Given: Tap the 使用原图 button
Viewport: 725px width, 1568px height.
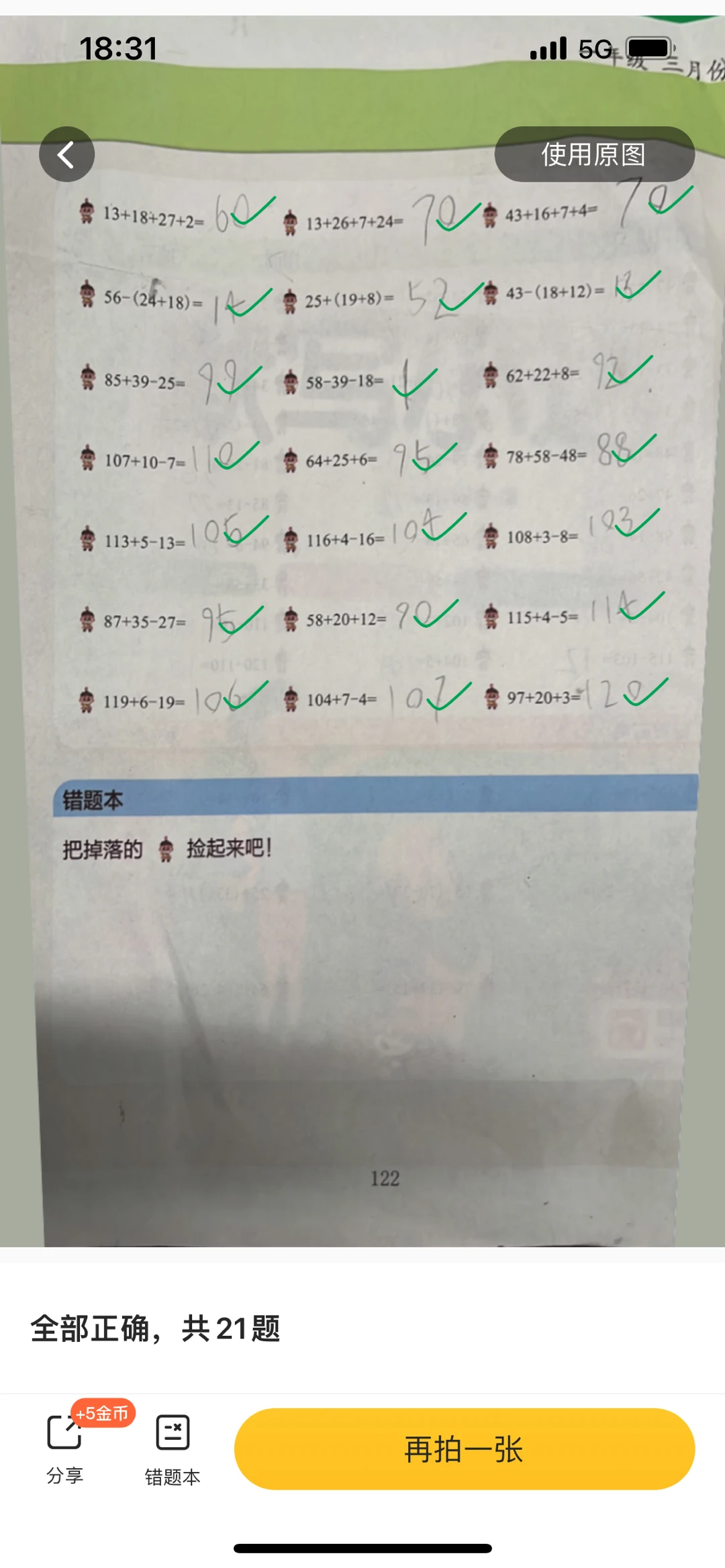Looking at the screenshot, I should click(x=594, y=154).
